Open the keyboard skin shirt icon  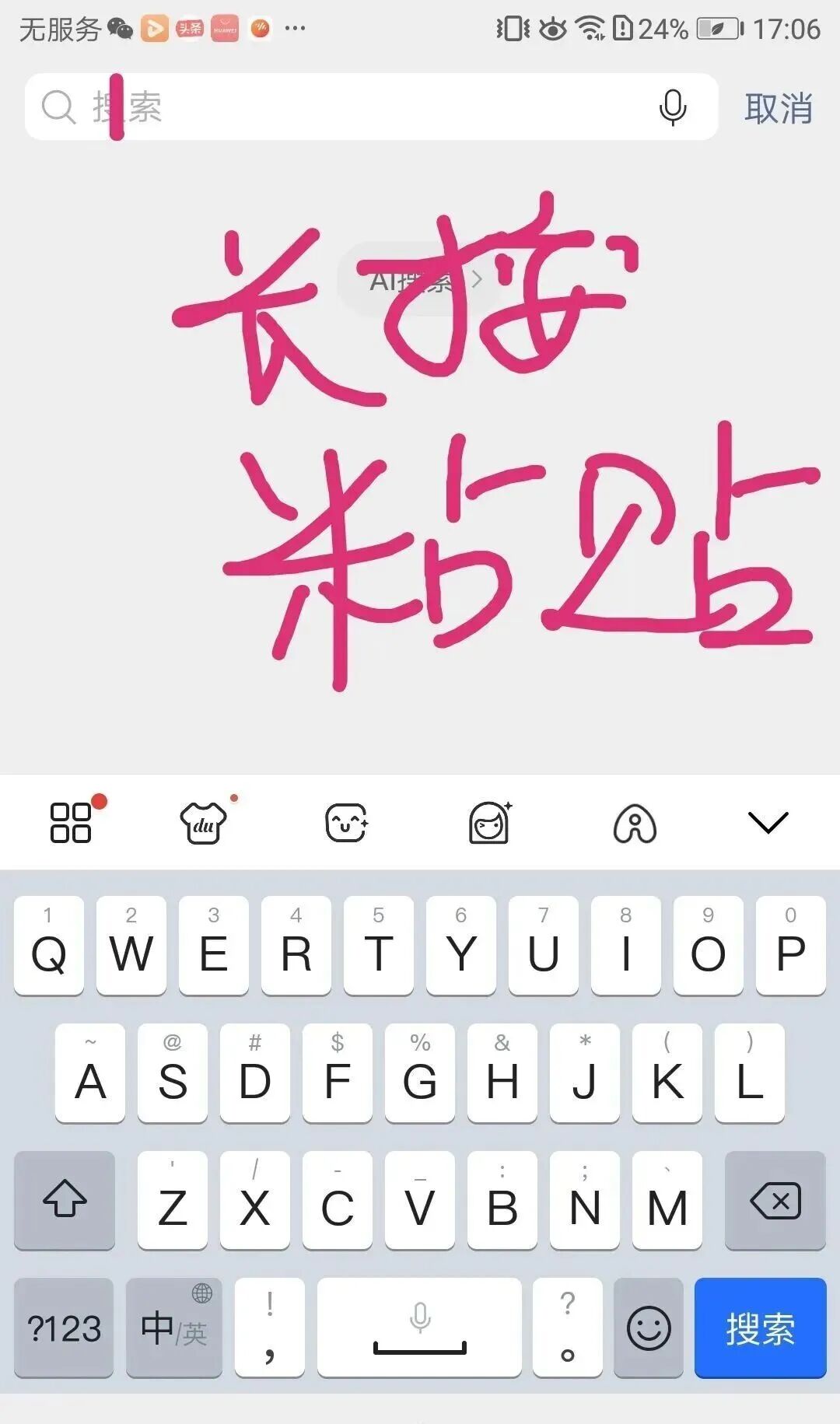click(204, 823)
